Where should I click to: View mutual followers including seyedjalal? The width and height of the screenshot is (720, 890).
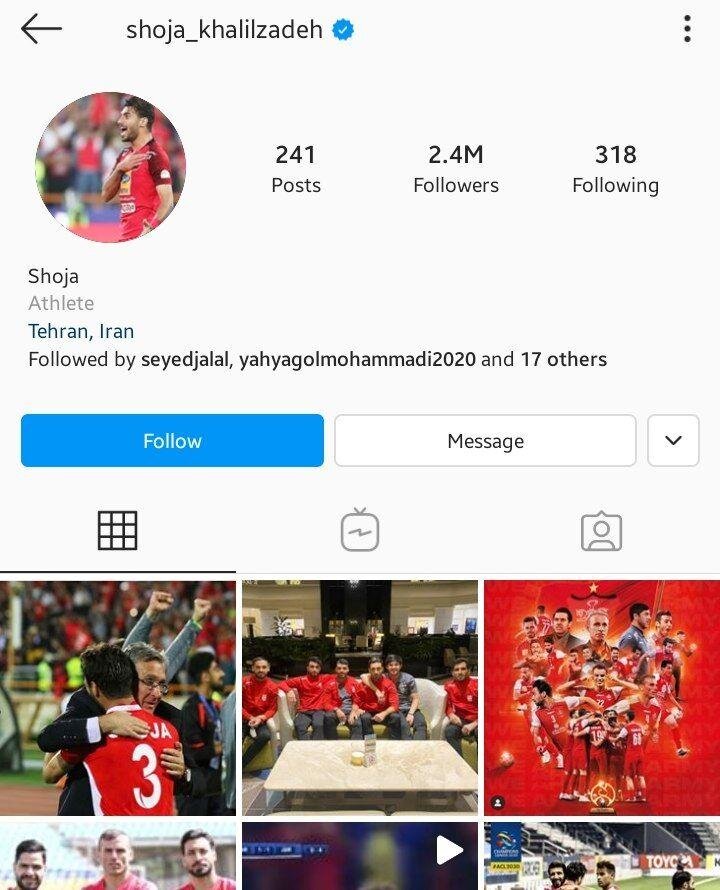click(x=317, y=359)
